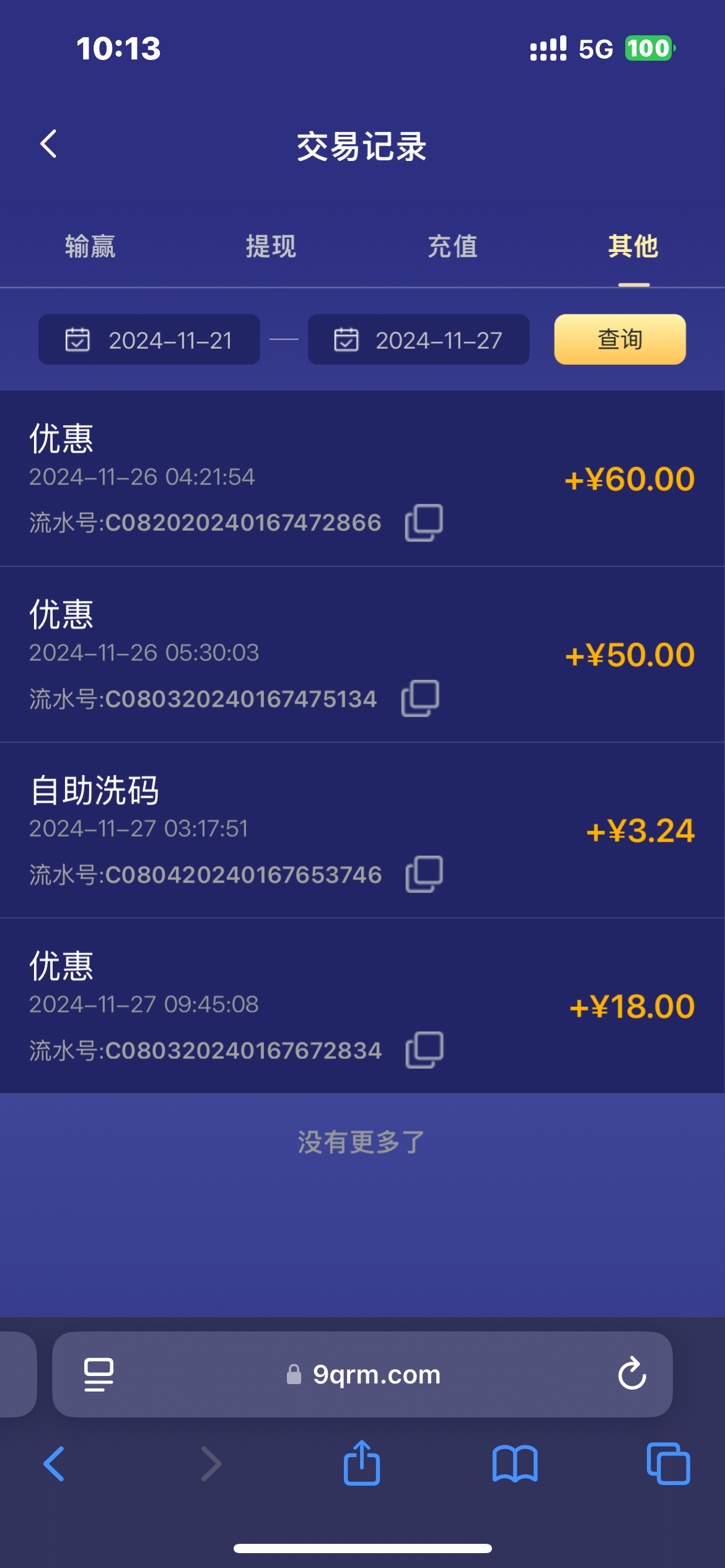Viewport: 725px width, 1568px height.
Task: Copy the 自助洗码 transaction serial number
Action: tap(423, 874)
